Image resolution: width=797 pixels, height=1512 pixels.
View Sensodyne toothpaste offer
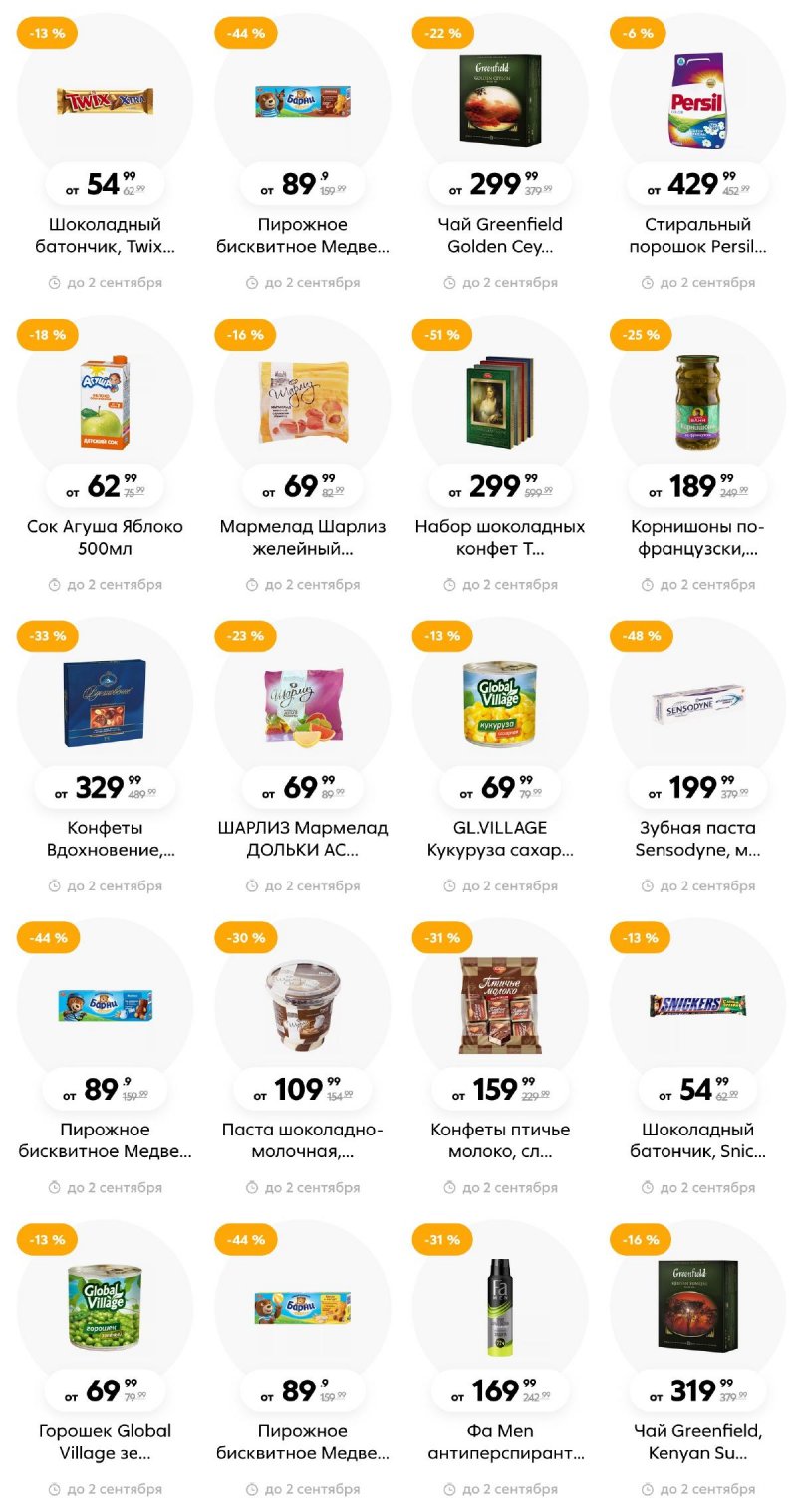click(x=697, y=703)
